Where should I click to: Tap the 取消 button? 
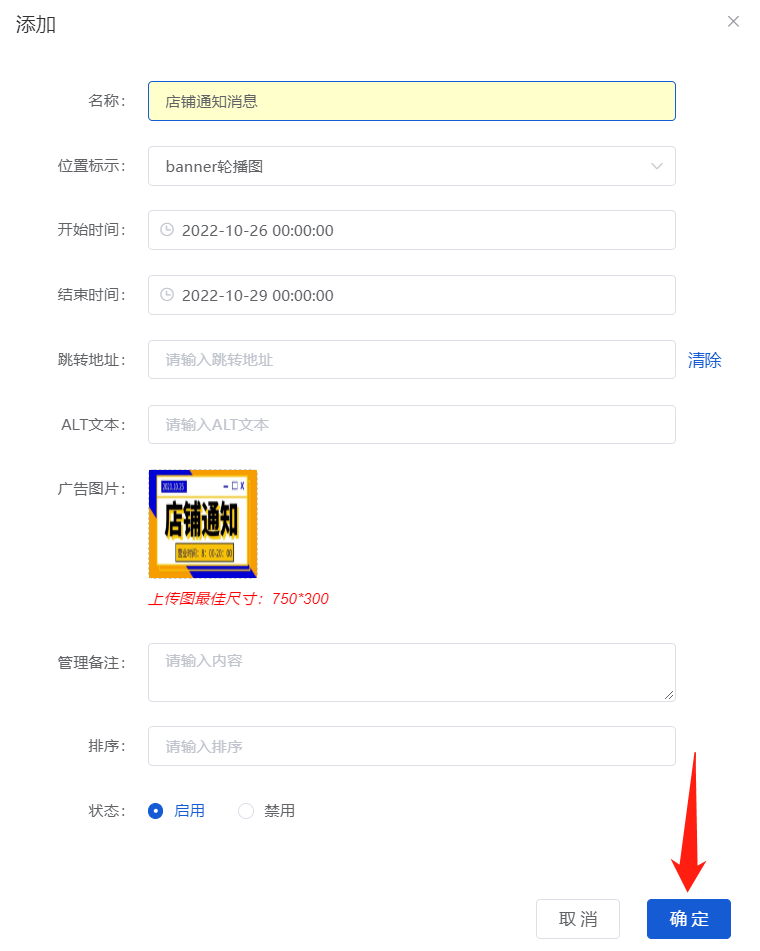coord(578,919)
